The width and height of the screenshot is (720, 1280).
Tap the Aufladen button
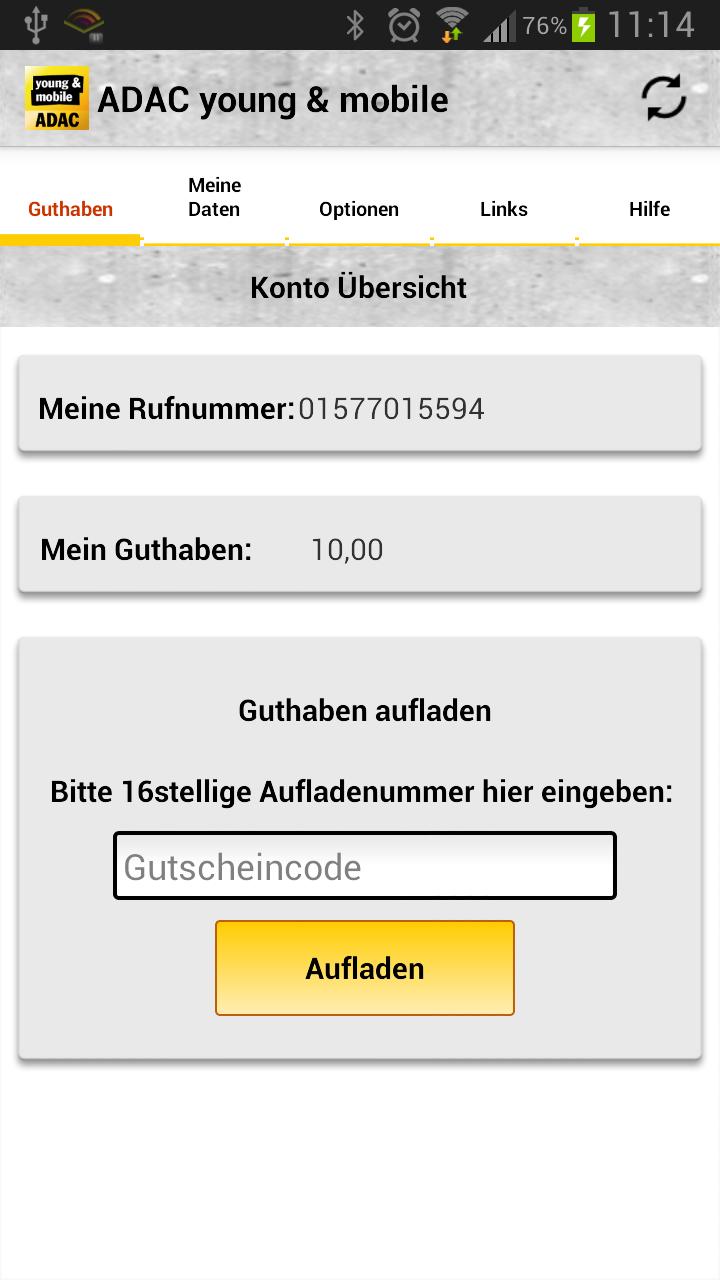365,968
